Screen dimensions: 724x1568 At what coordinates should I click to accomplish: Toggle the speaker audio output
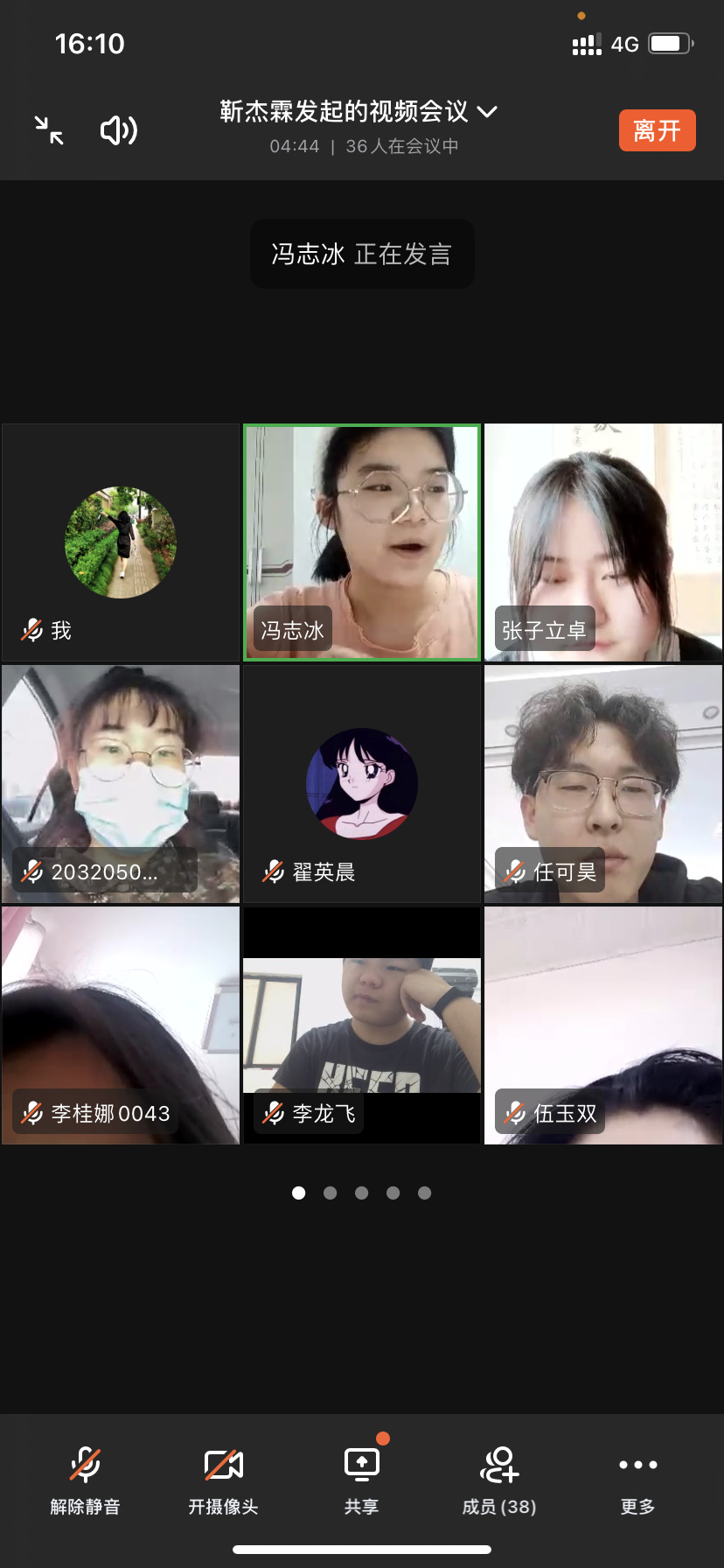(x=118, y=130)
